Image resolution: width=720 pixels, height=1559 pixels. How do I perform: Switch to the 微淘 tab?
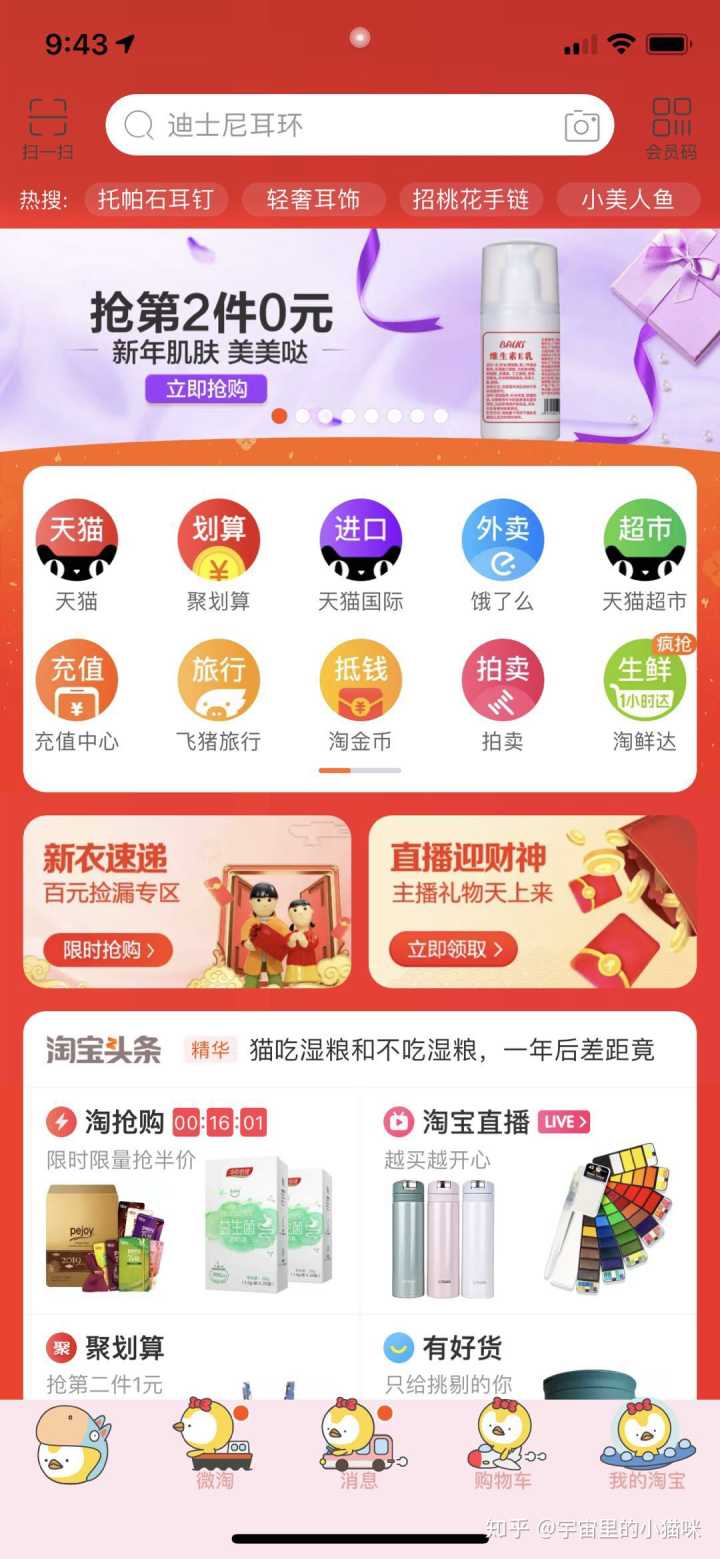[x=214, y=1448]
